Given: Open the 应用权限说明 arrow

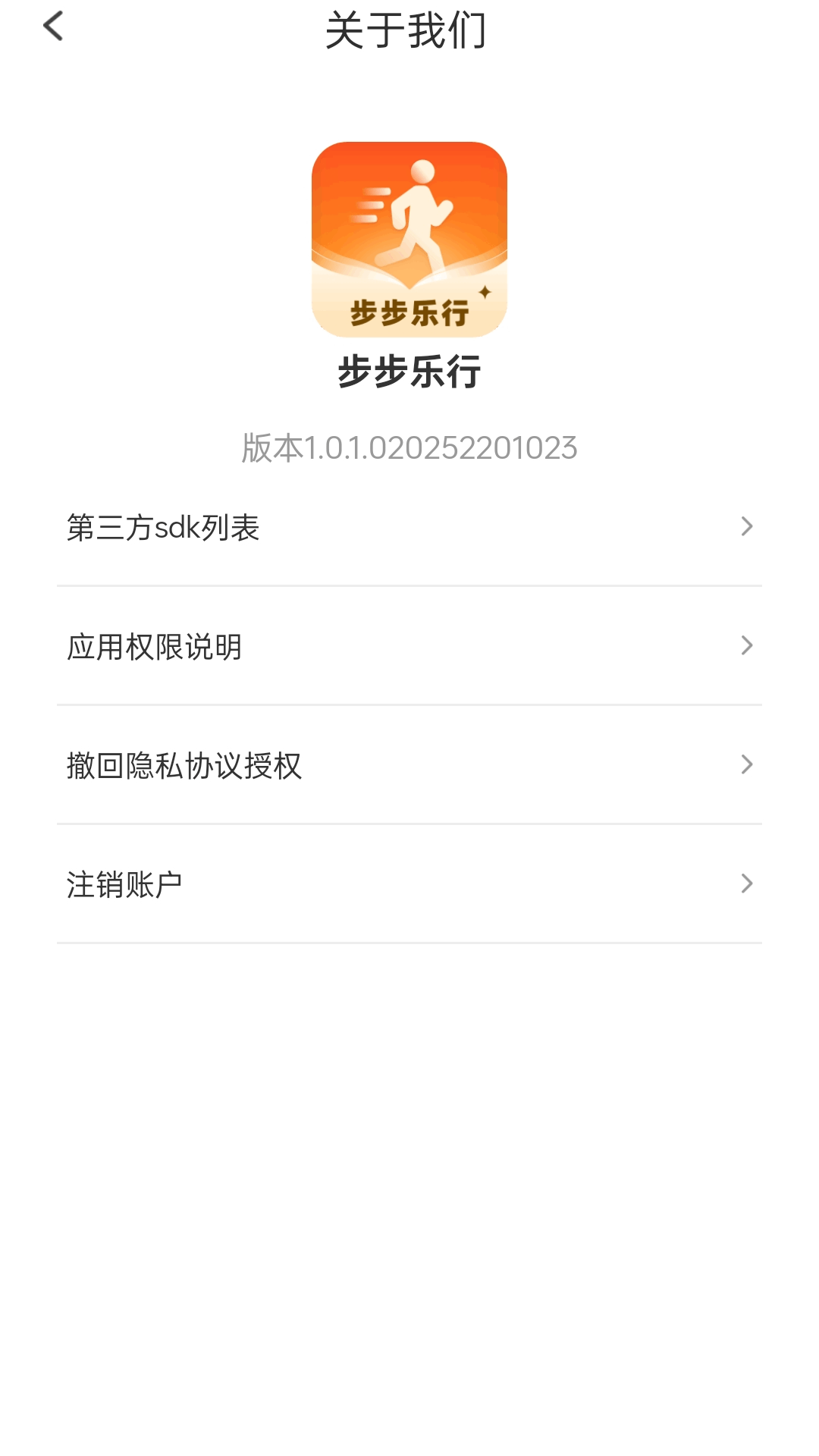Looking at the screenshot, I should 748,645.
